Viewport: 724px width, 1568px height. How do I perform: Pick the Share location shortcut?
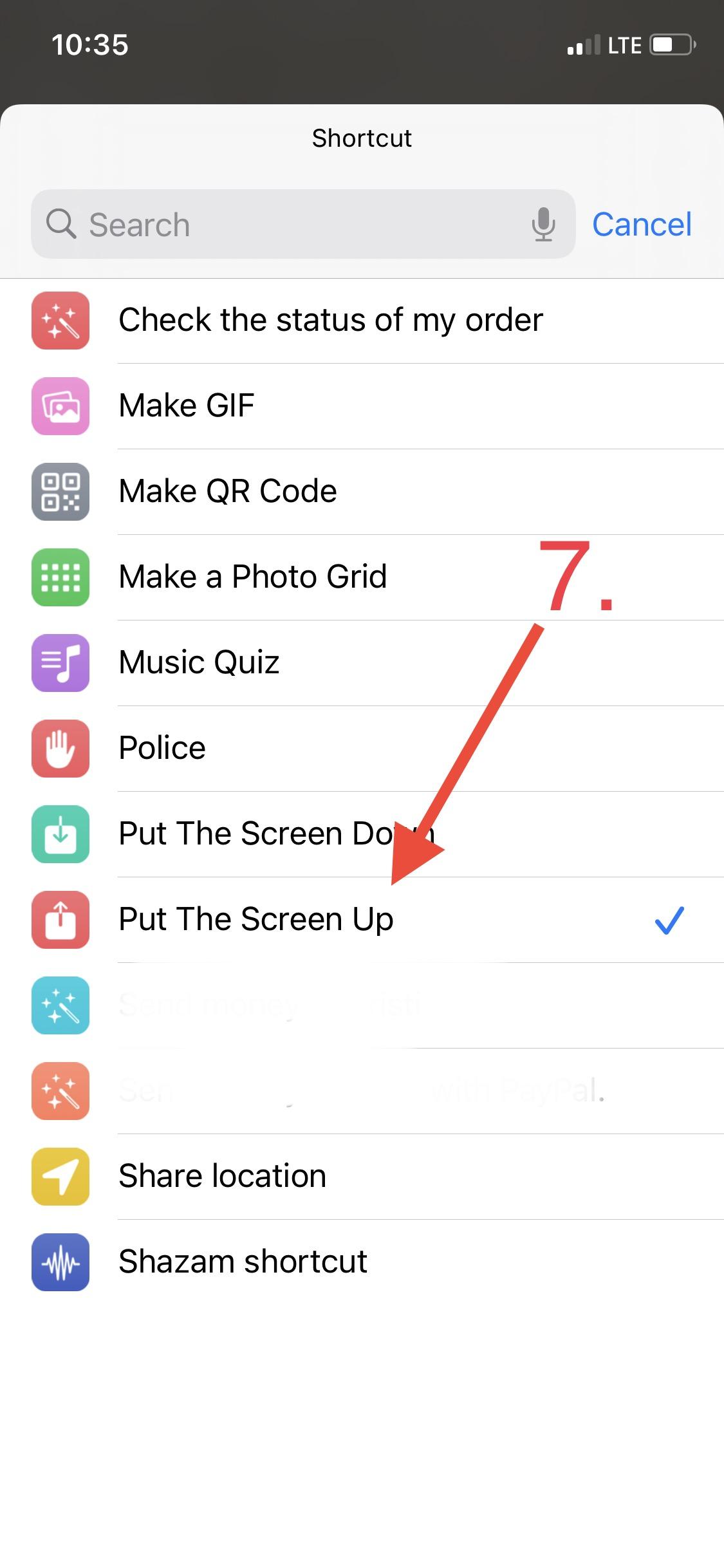point(222,1176)
